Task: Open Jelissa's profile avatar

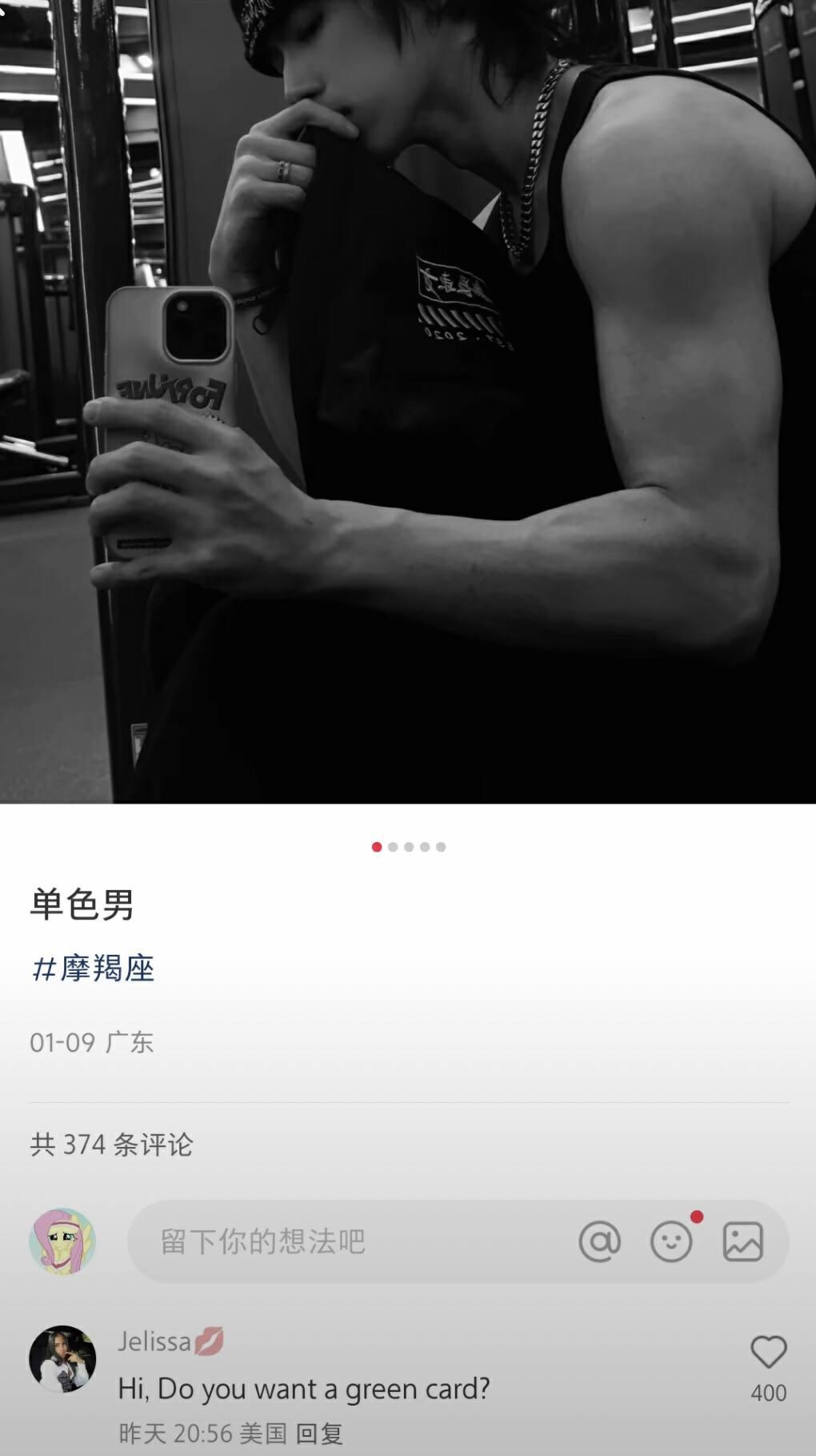Action: [62, 1358]
